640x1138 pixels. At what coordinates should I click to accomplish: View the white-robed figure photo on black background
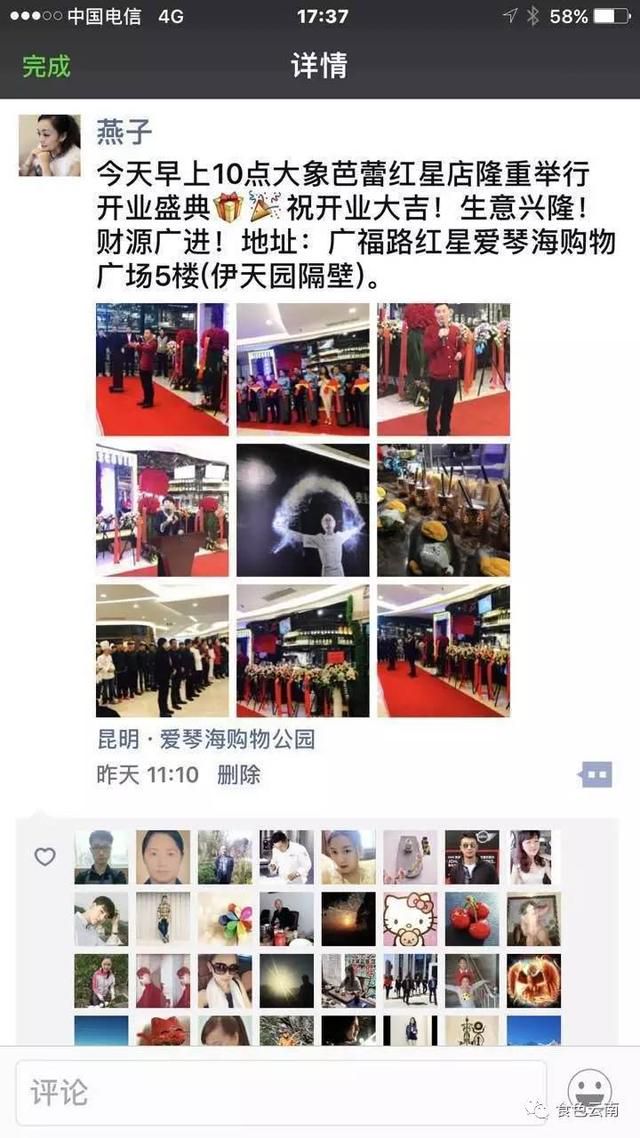[303, 510]
